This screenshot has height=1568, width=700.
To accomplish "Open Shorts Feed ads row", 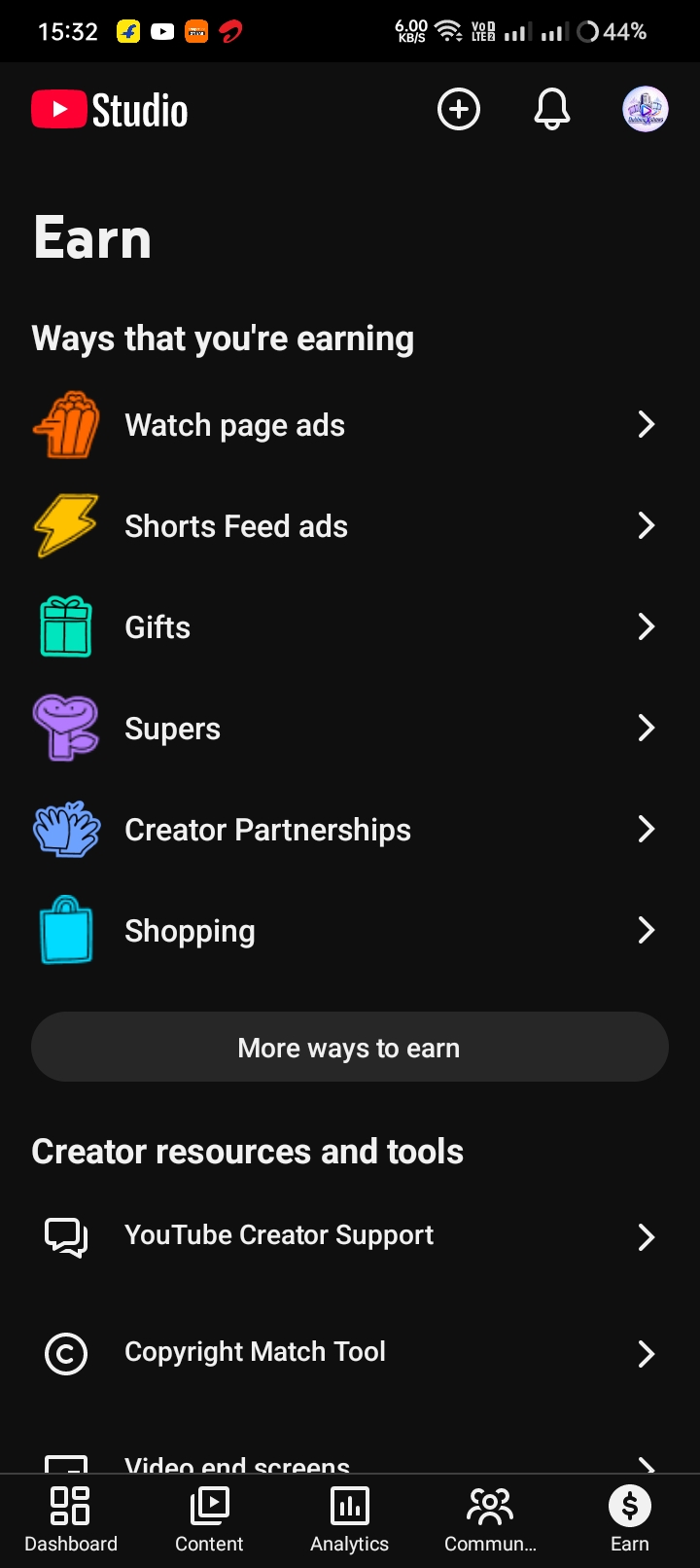I will 350,526.
